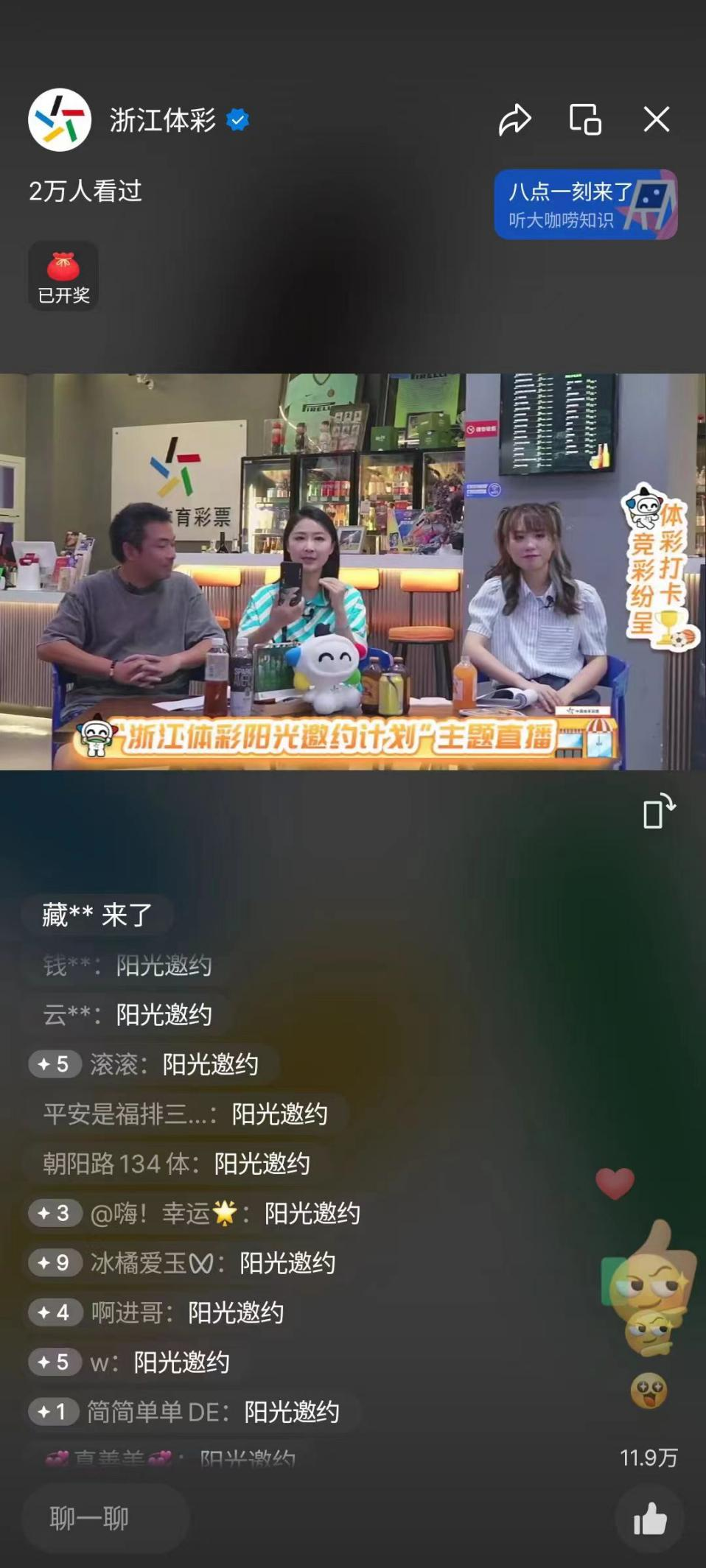This screenshot has width=706, height=1568.
Task: Tap +9 on 冰橘爱玉's comment
Action: tap(55, 1262)
